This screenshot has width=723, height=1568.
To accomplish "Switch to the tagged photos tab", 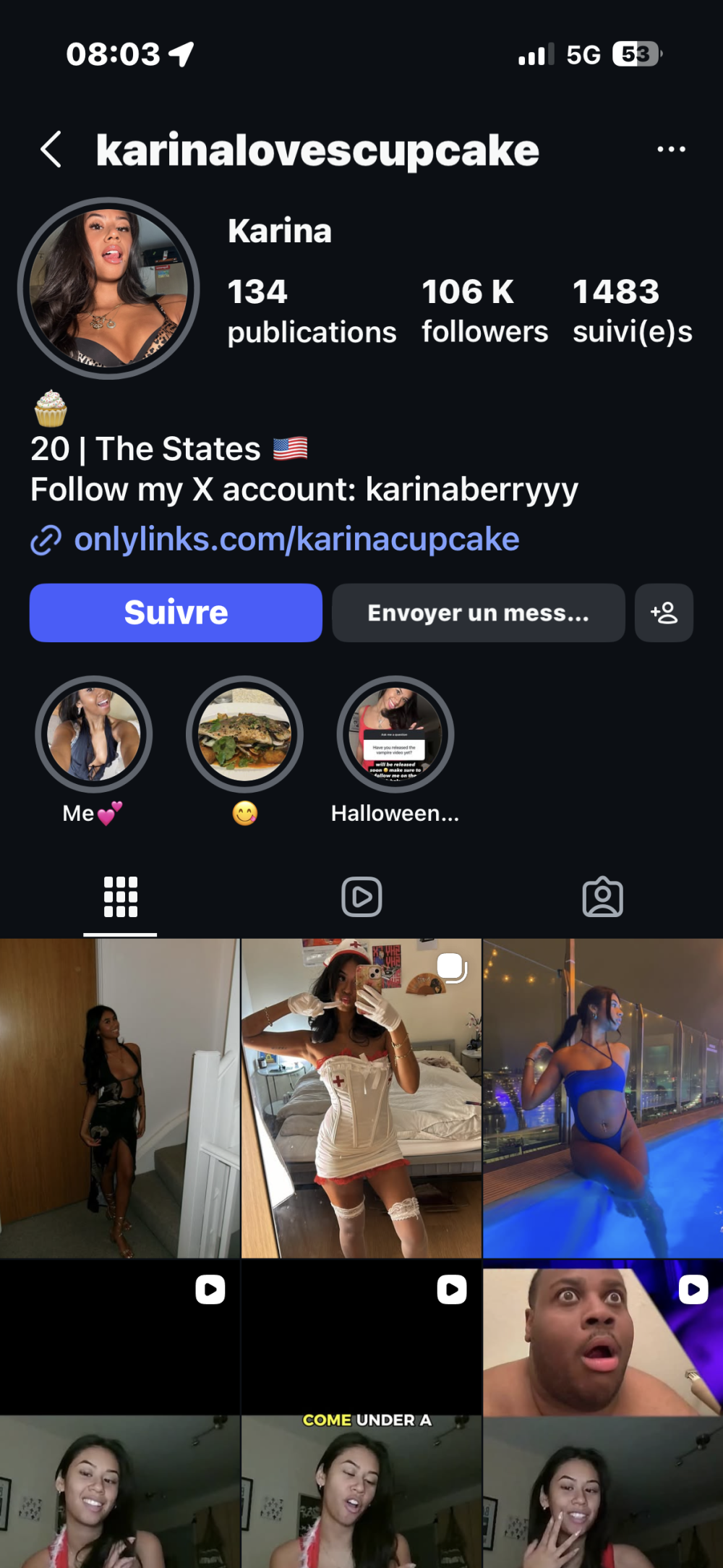I will (x=602, y=897).
